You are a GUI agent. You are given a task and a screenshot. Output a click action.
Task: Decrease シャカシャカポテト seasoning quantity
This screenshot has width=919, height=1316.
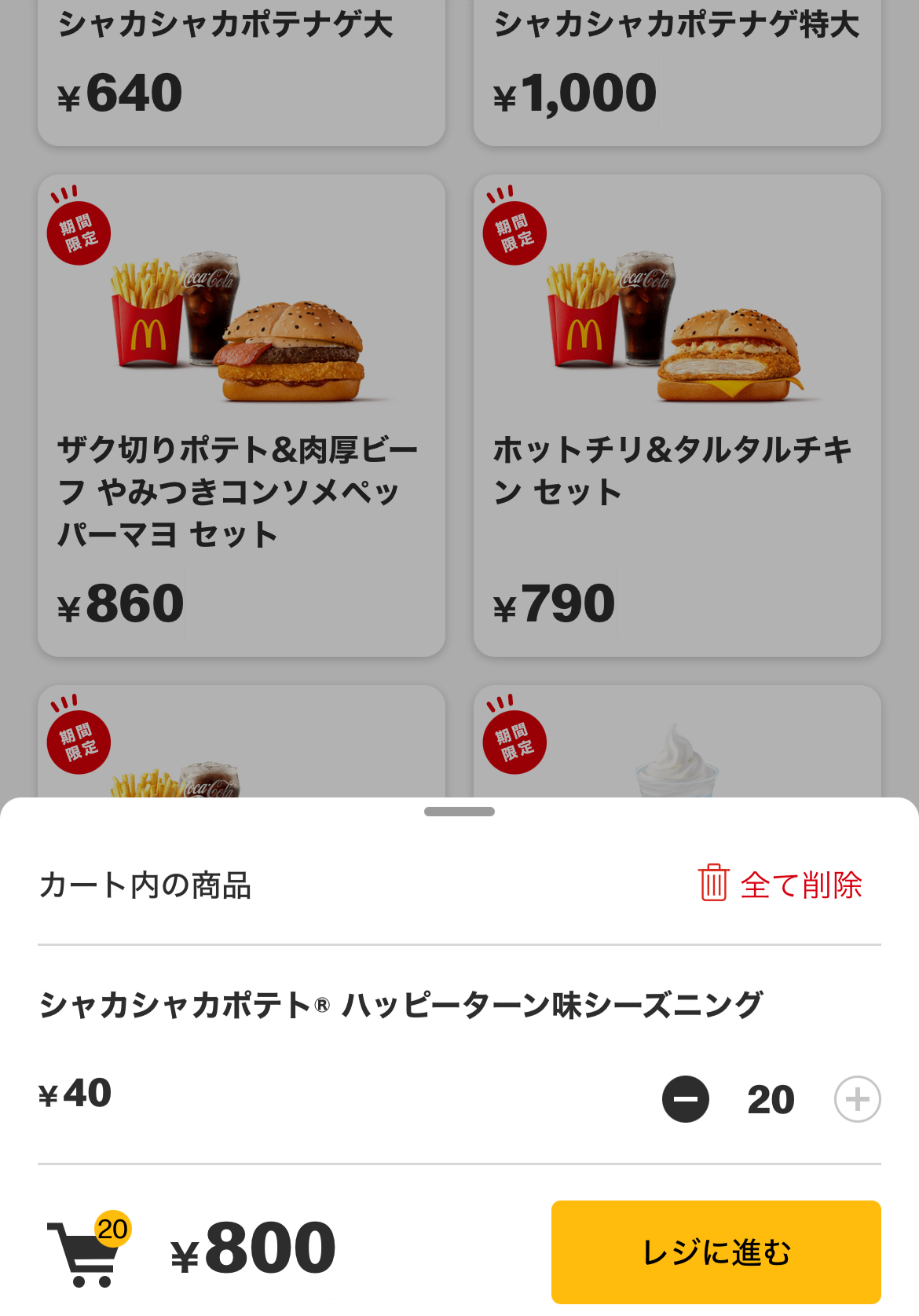[685, 1098]
